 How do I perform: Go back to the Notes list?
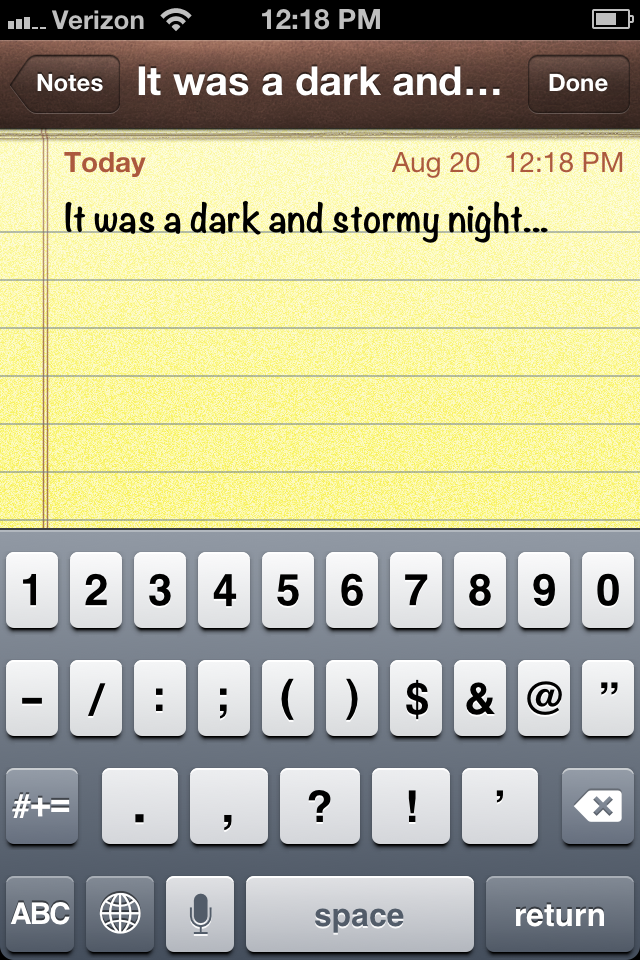[x=66, y=83]
